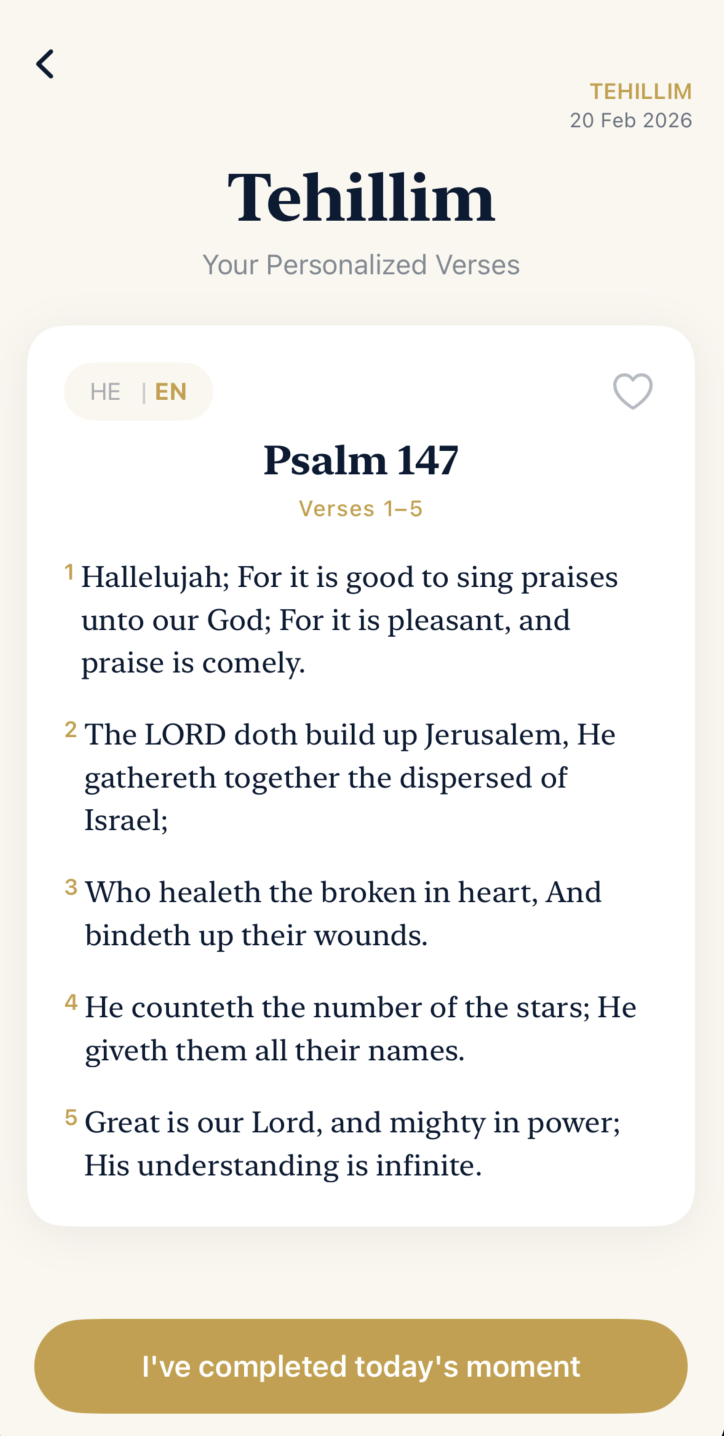724x1436 pixels.
Task: Toggle the HE | EN language pill
Action: coord(138,391)
